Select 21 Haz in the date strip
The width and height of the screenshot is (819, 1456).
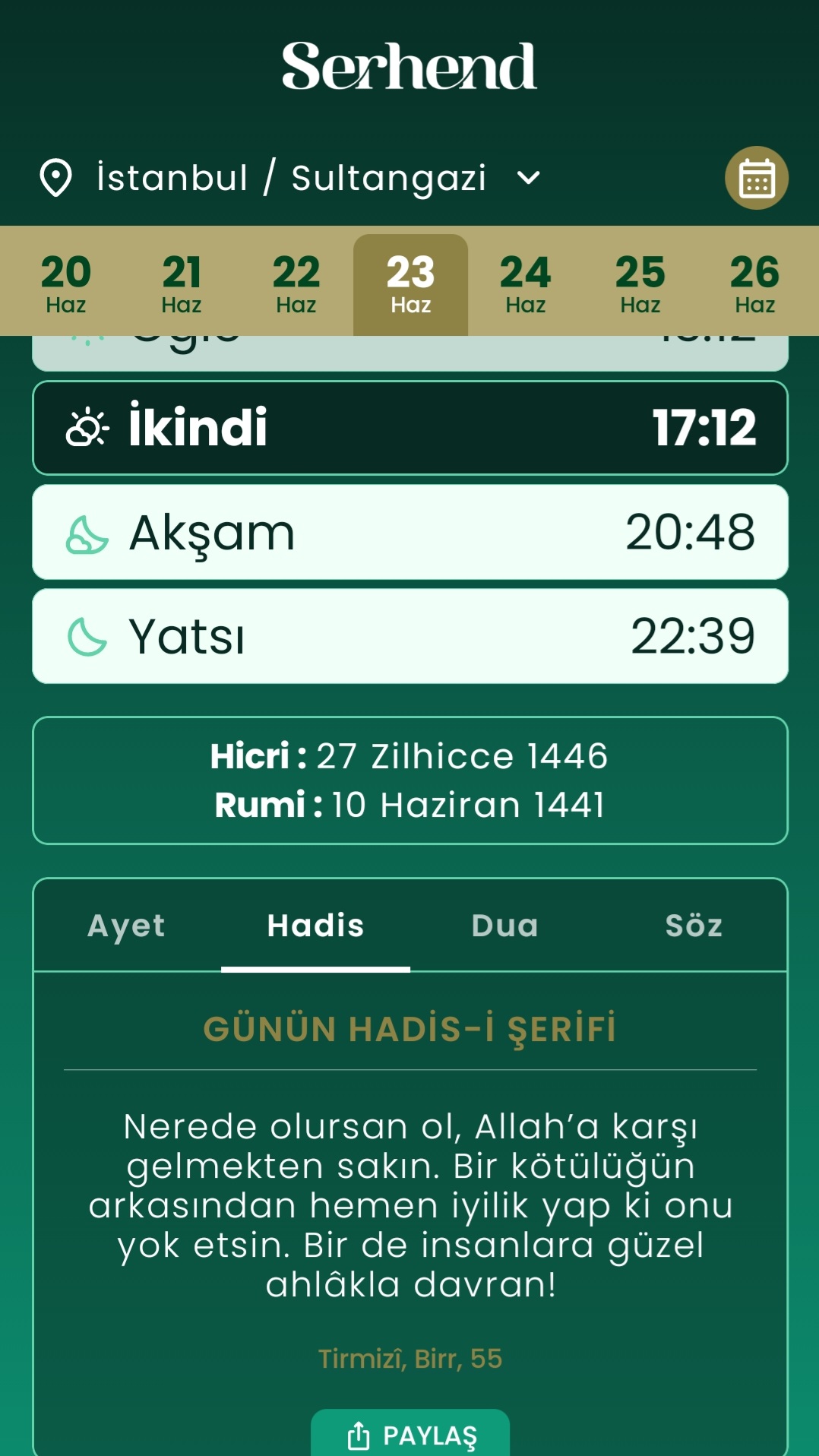tap(182, 284)
